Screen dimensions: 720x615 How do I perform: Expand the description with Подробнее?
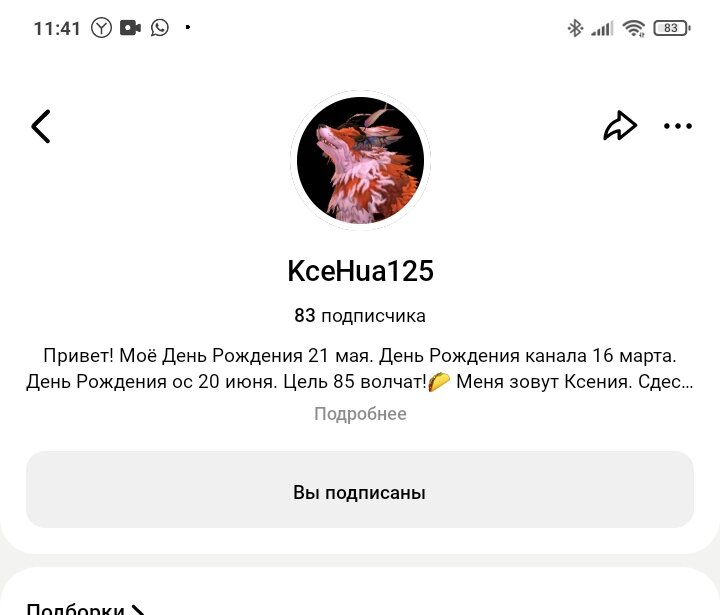tap(360, 414)
